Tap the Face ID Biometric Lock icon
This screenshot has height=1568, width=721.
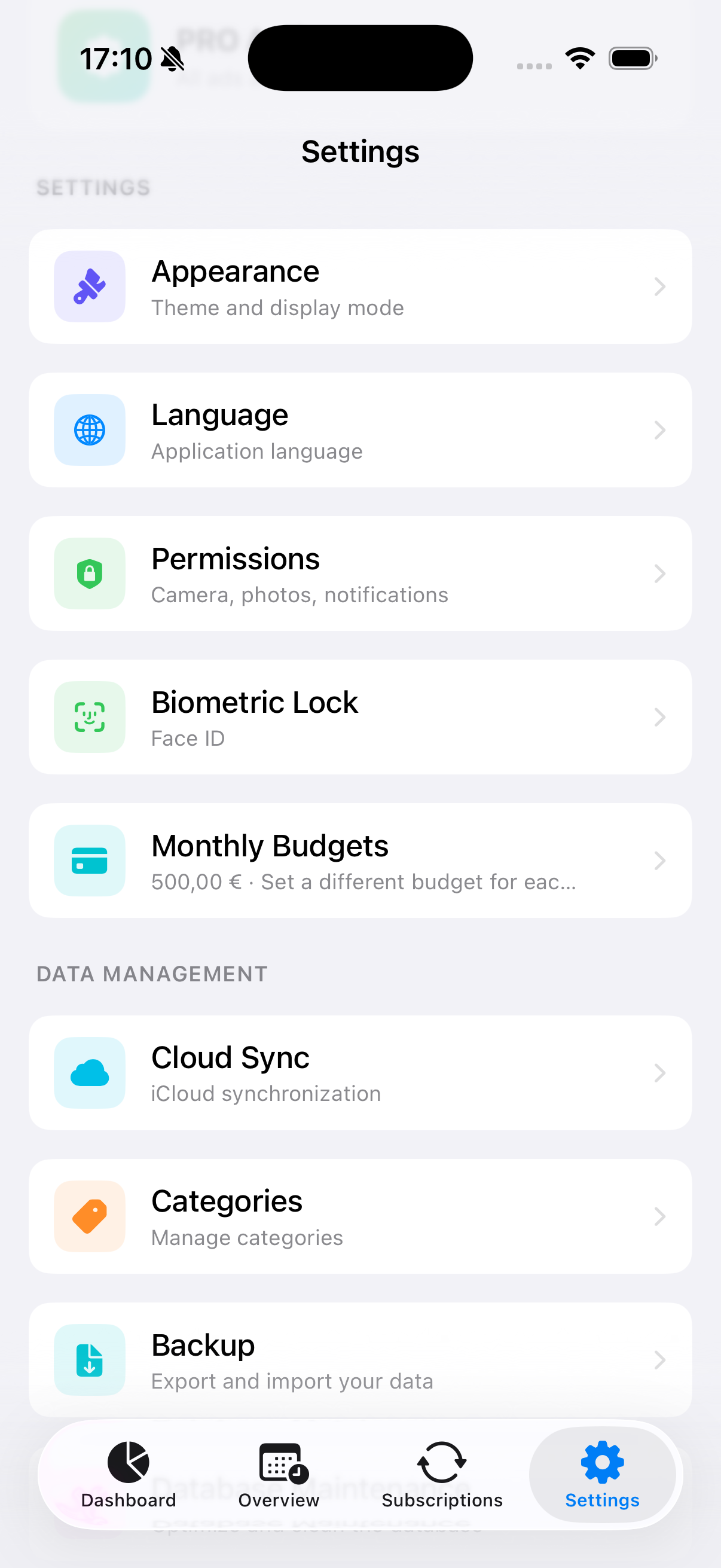coord(89,717)
